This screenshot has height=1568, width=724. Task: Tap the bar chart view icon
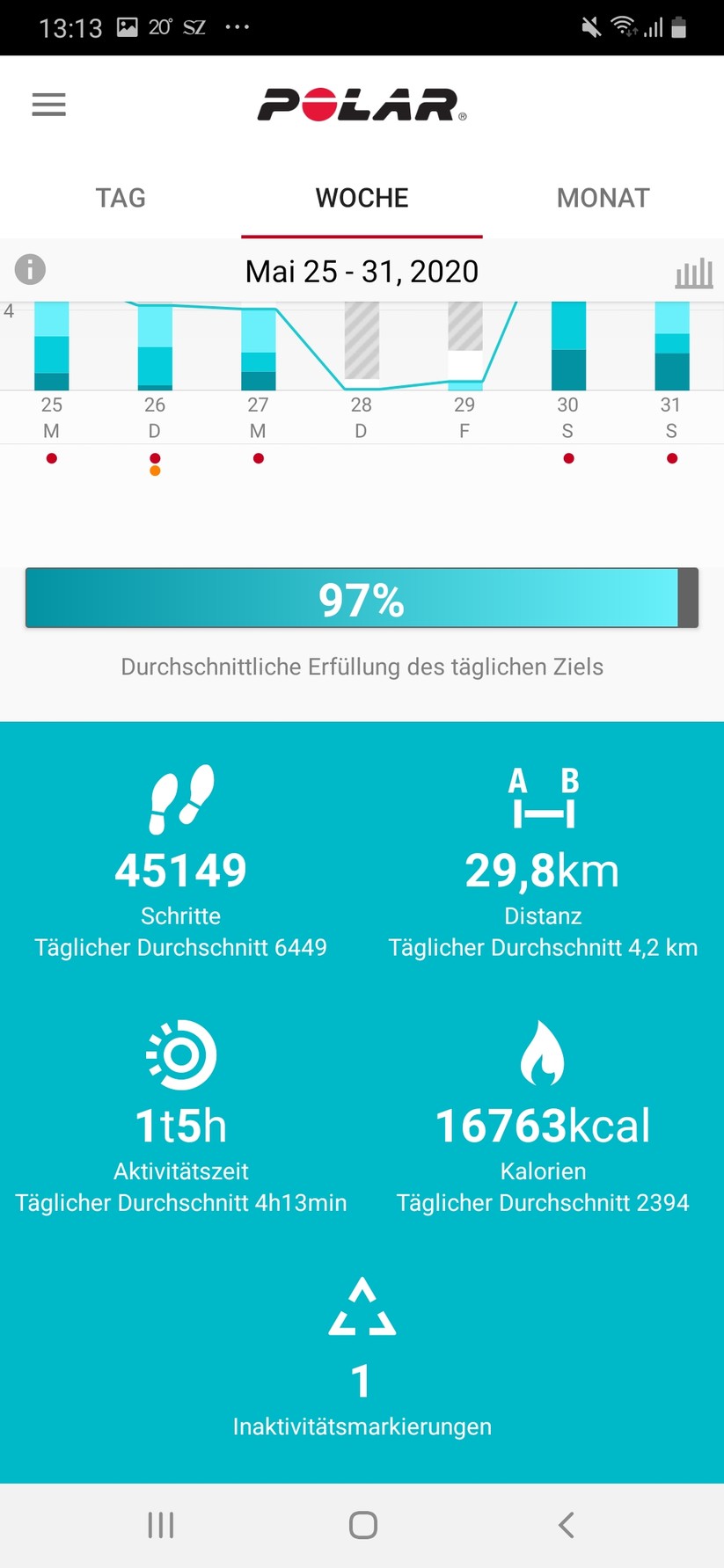694,273
